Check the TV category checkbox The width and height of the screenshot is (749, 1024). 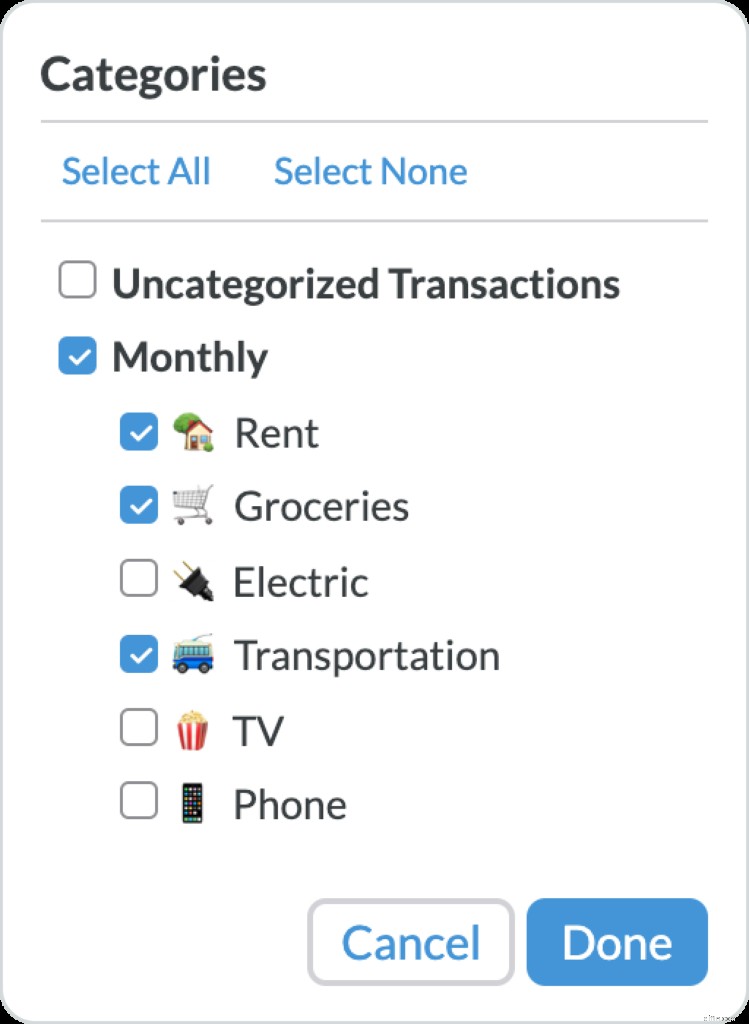coord(138,729)
